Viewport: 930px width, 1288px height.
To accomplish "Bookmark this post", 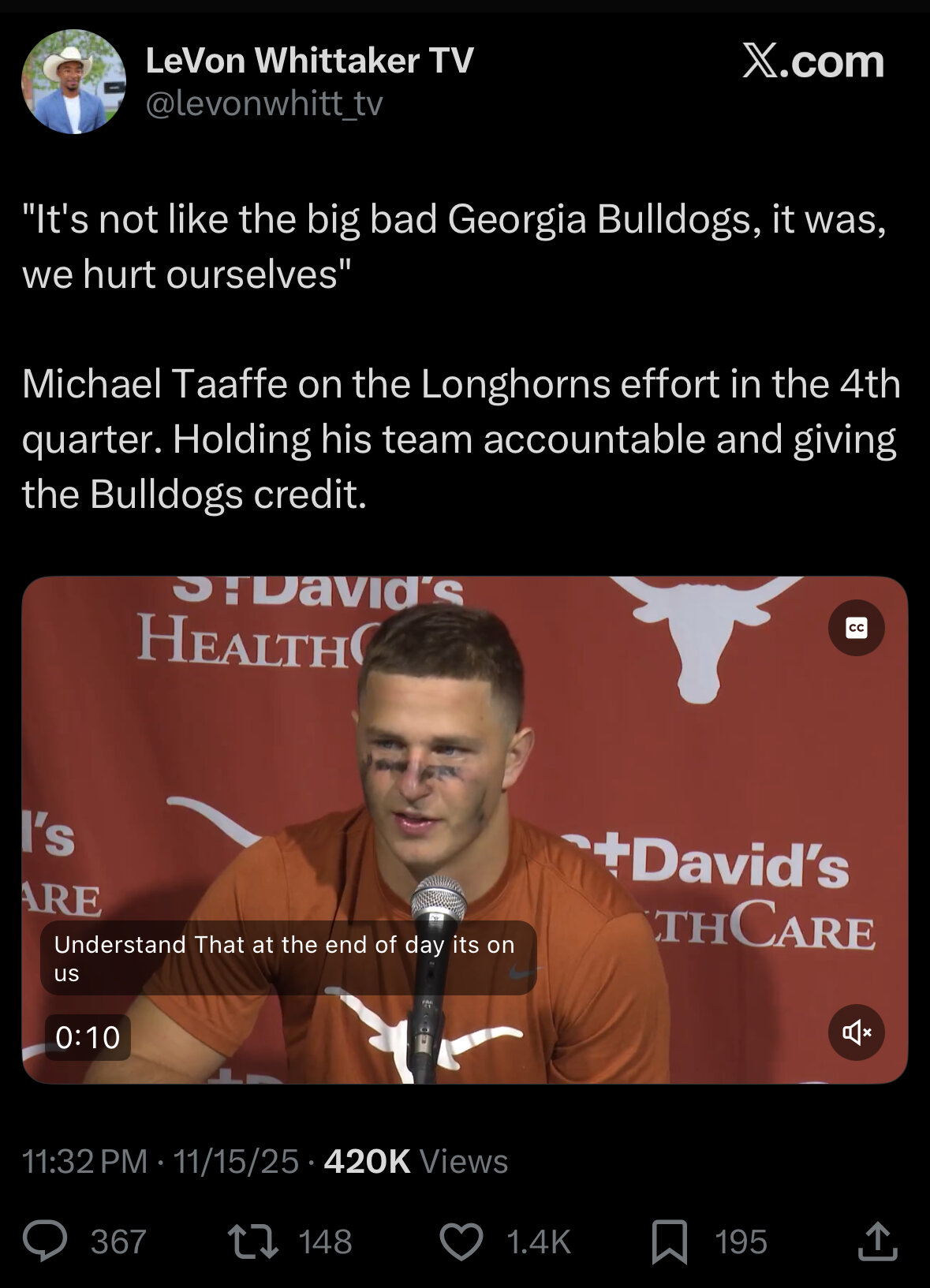I will click(x=669, y=1241).
